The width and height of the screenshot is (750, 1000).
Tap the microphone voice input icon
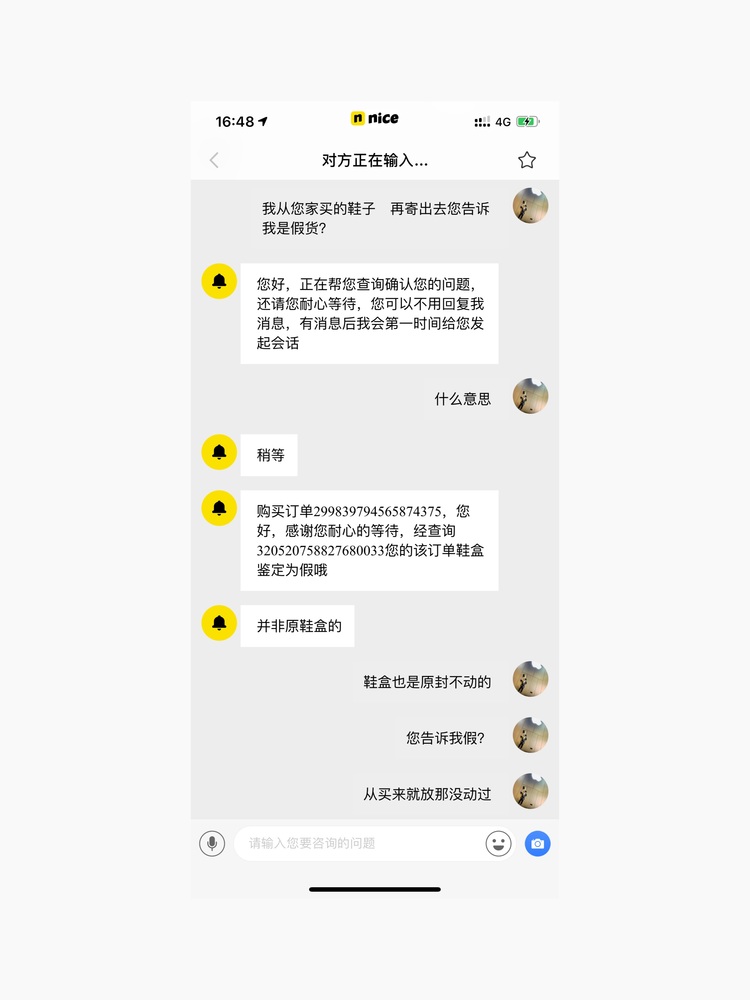[212, 843]
